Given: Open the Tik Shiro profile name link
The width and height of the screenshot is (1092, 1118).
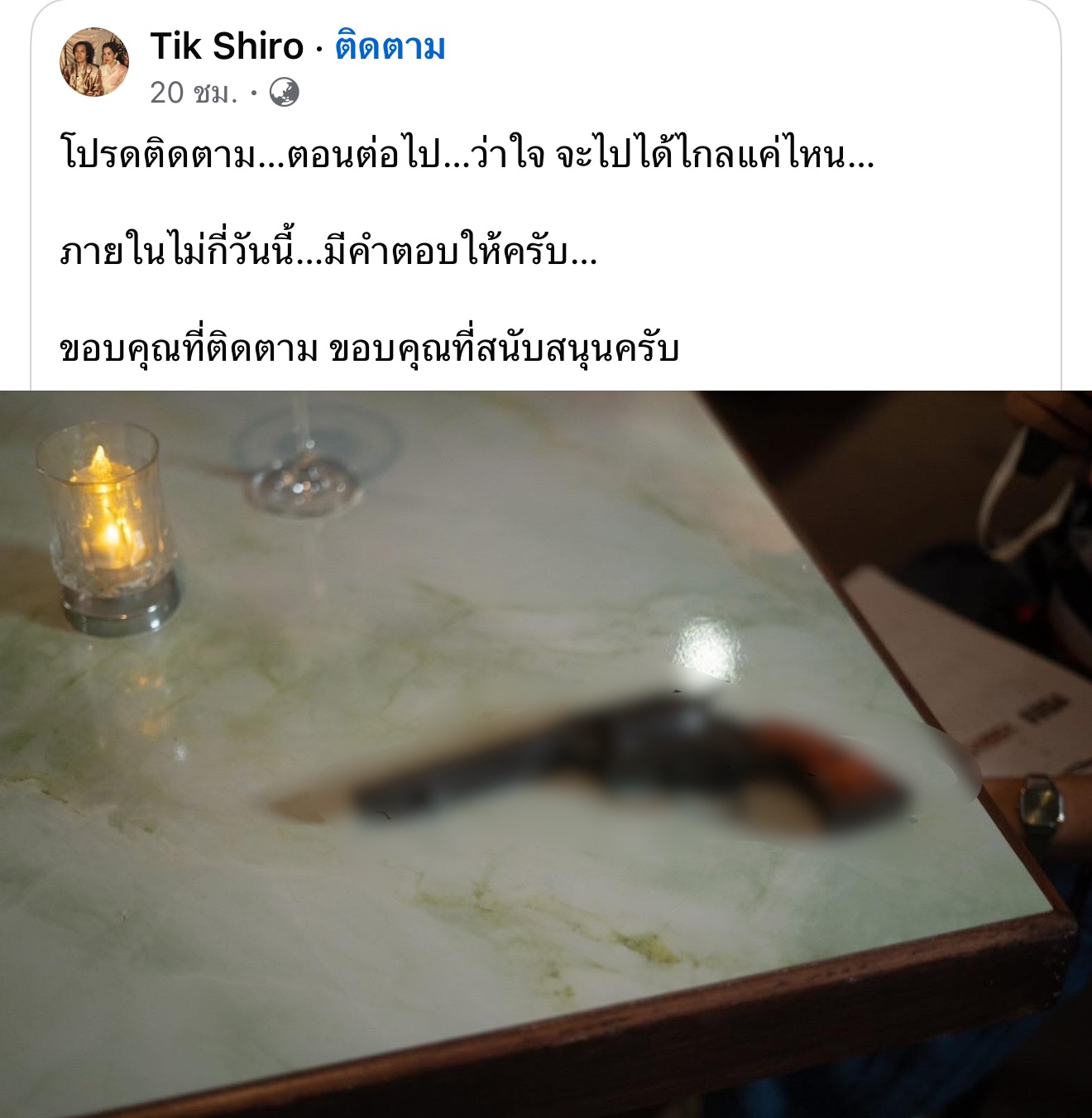Looking at the screenshot, I should (x=227, y=46).
